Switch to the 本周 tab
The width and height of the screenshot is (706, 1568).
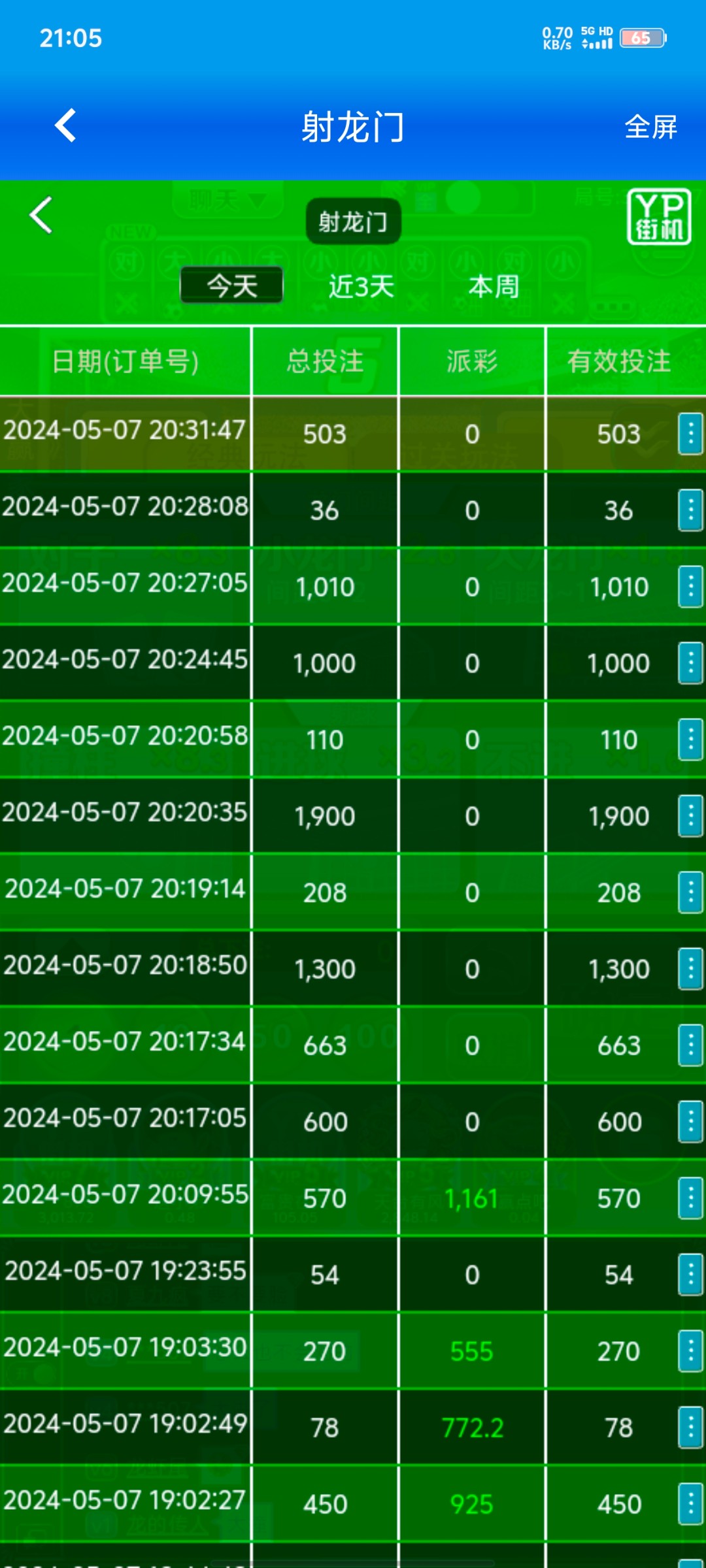coord(494,286)
